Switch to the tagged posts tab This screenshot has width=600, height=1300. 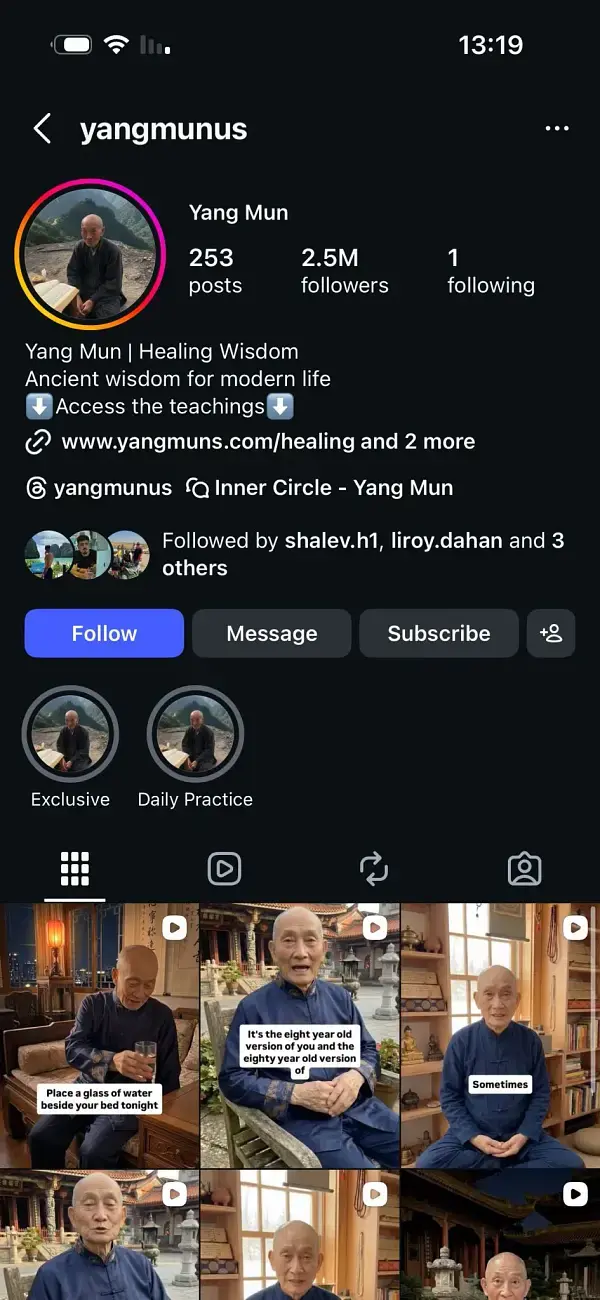[524, 869]
